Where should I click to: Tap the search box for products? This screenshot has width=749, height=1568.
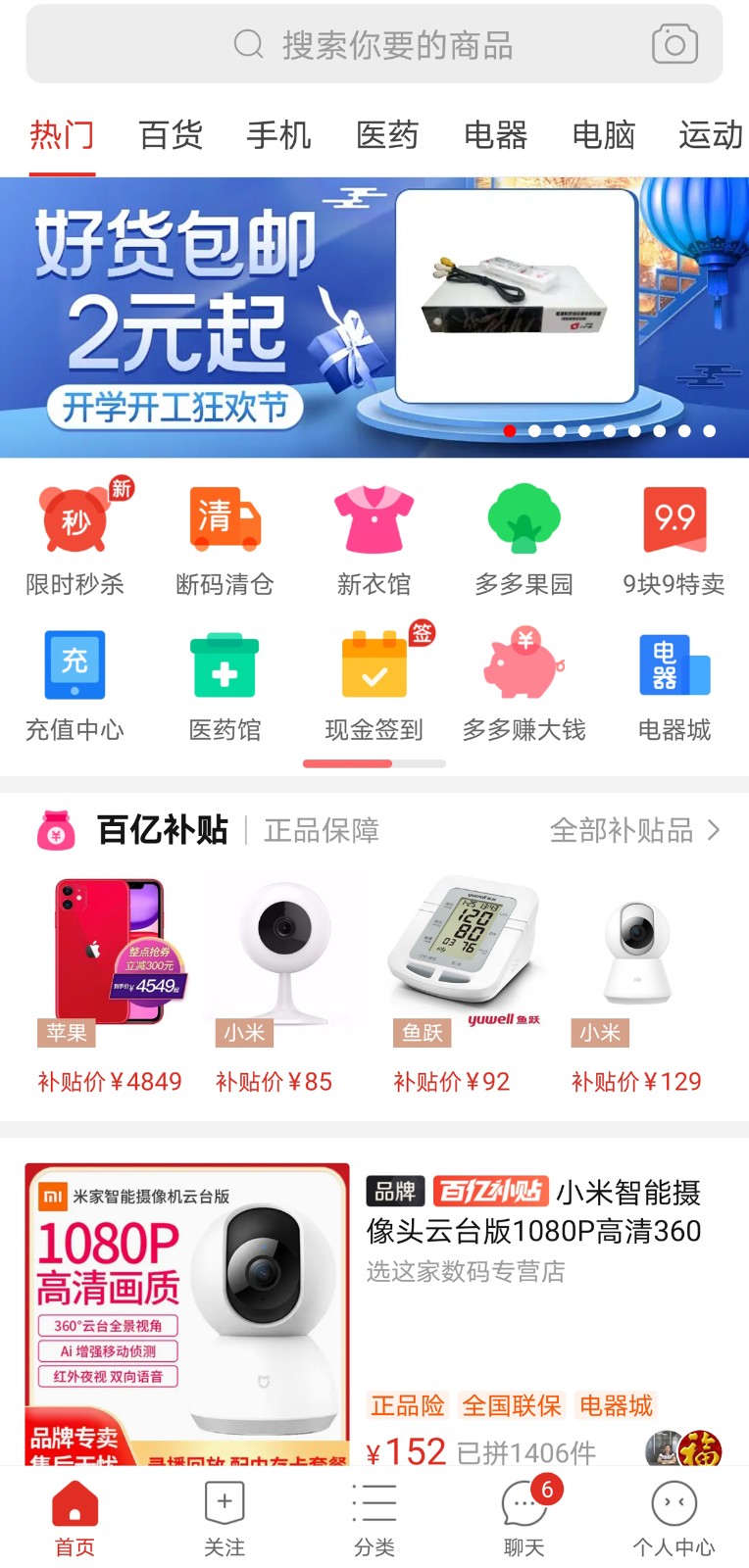pyautogui.click(x=374, y=44)
